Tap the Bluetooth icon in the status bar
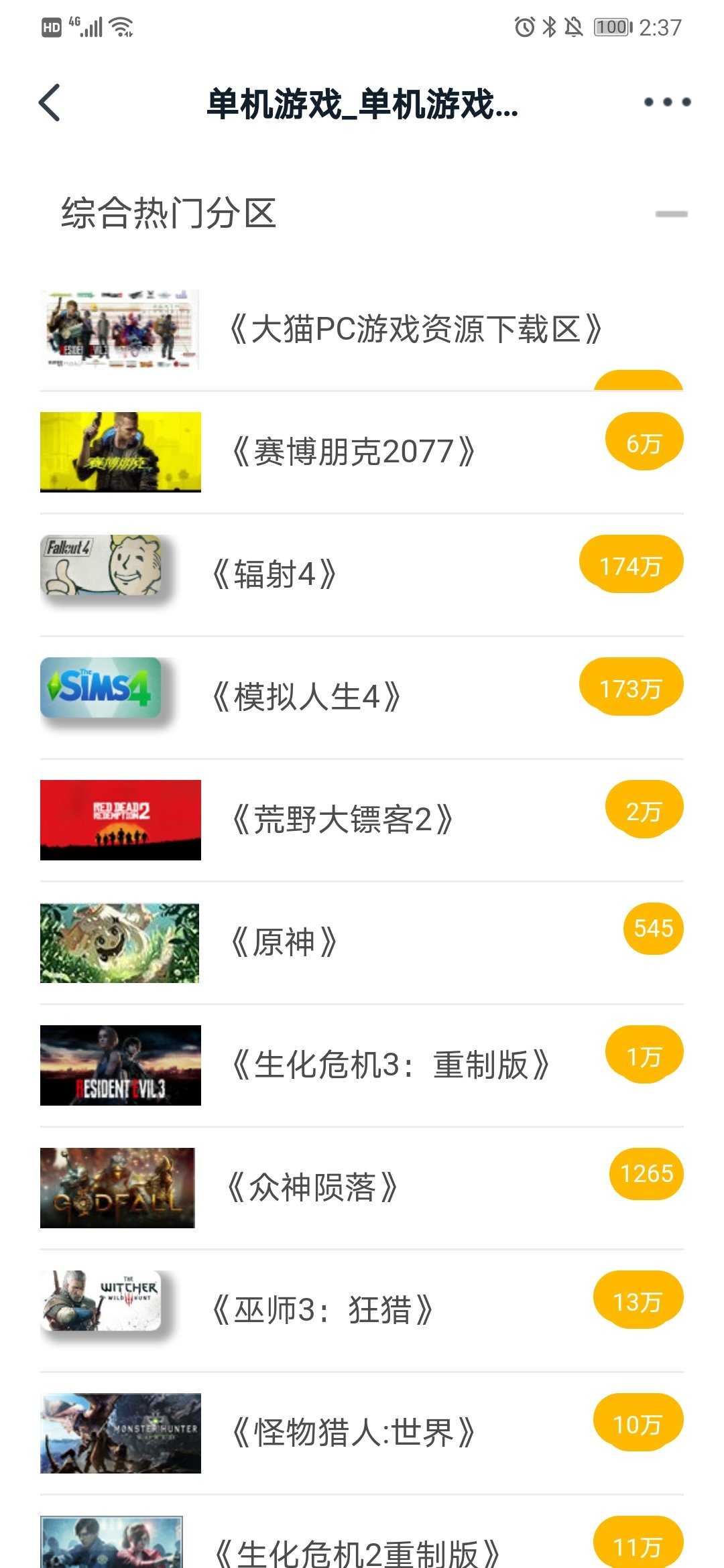 (x=550, y=27)
